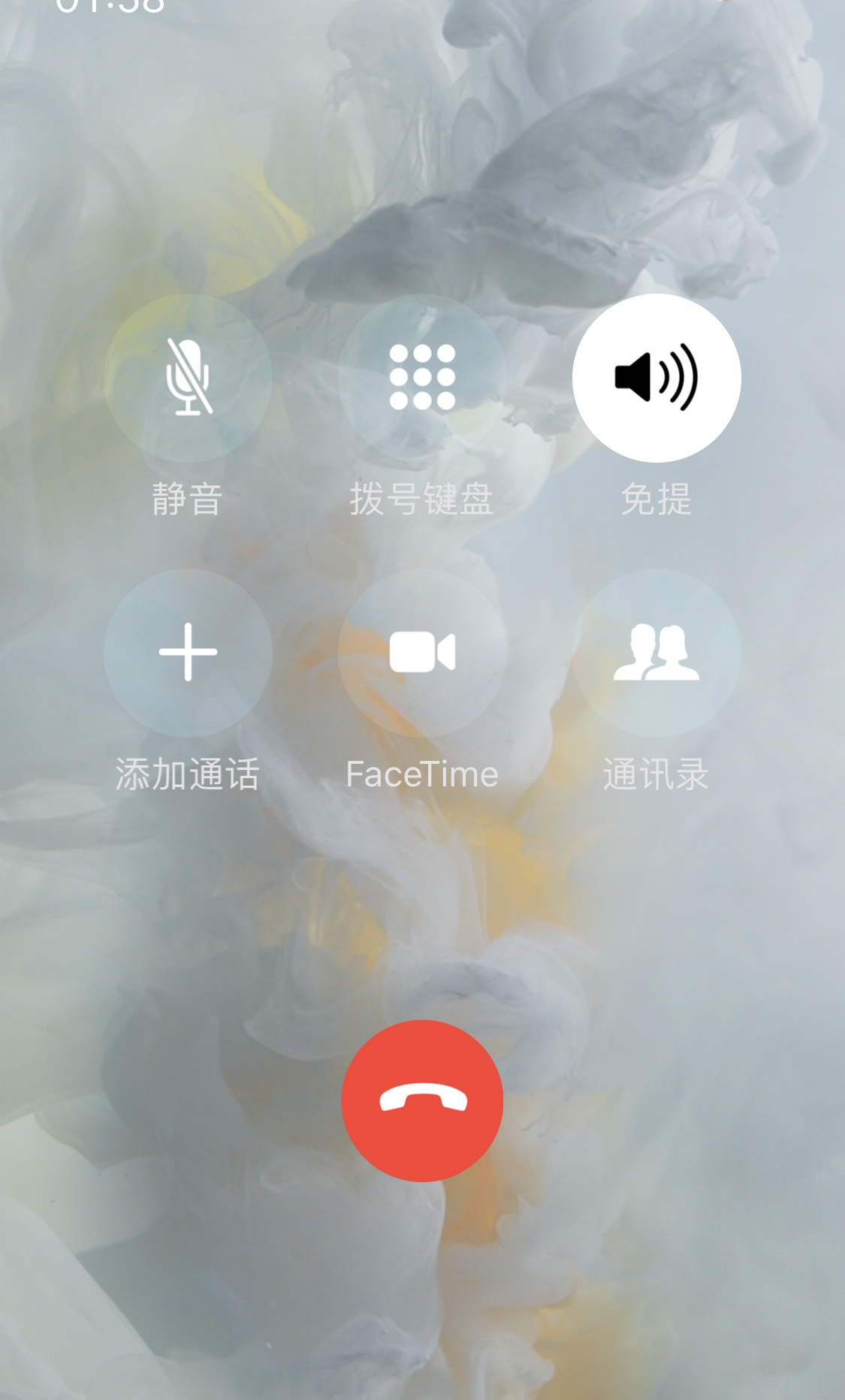Switch to a FaceTime video call
The image size is (845, 1400).
tap(422, 653)
